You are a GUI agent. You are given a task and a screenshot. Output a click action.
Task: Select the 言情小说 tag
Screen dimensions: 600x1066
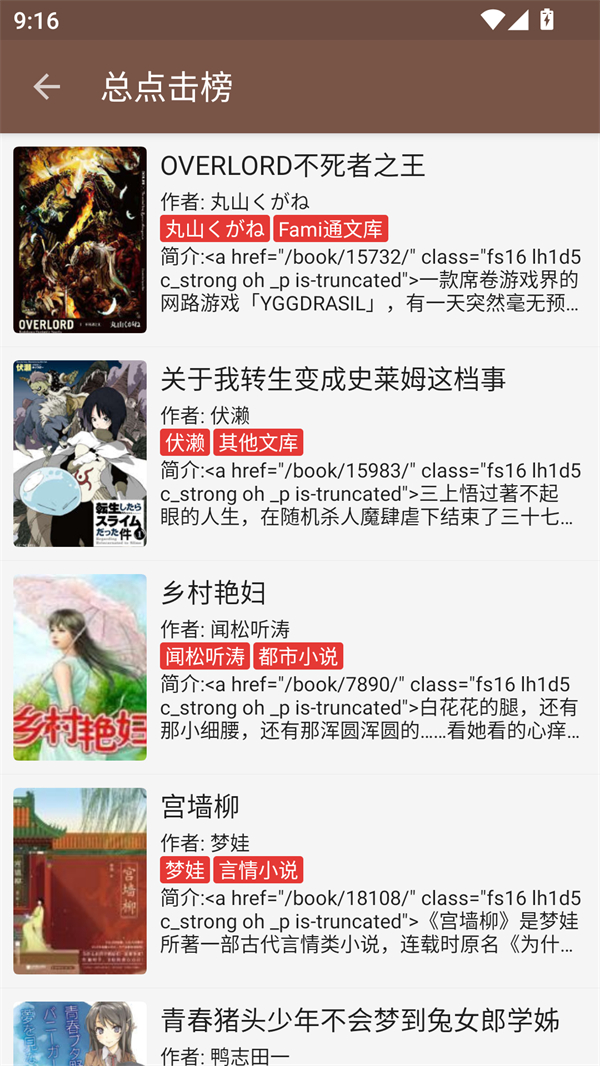pos(258,870)
